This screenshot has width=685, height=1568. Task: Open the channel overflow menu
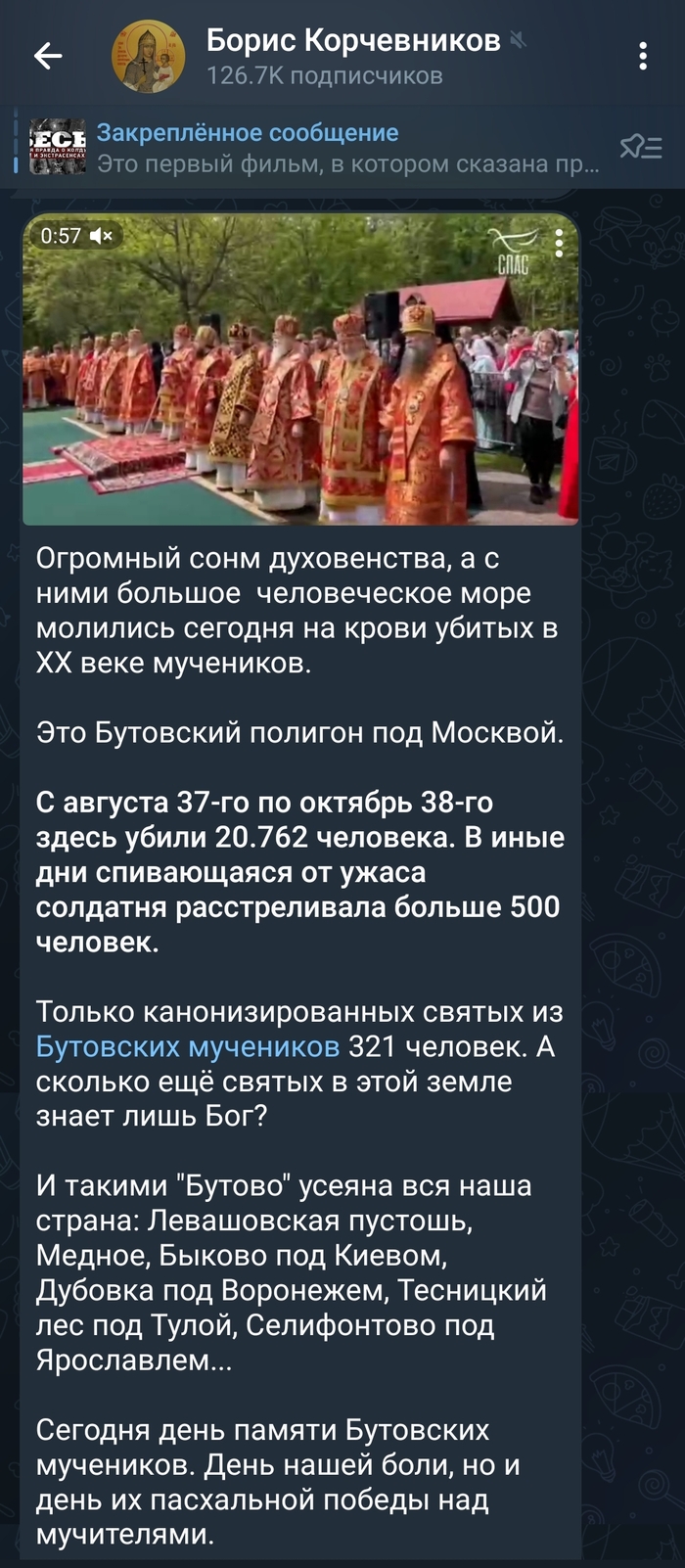tap(643, 57)
